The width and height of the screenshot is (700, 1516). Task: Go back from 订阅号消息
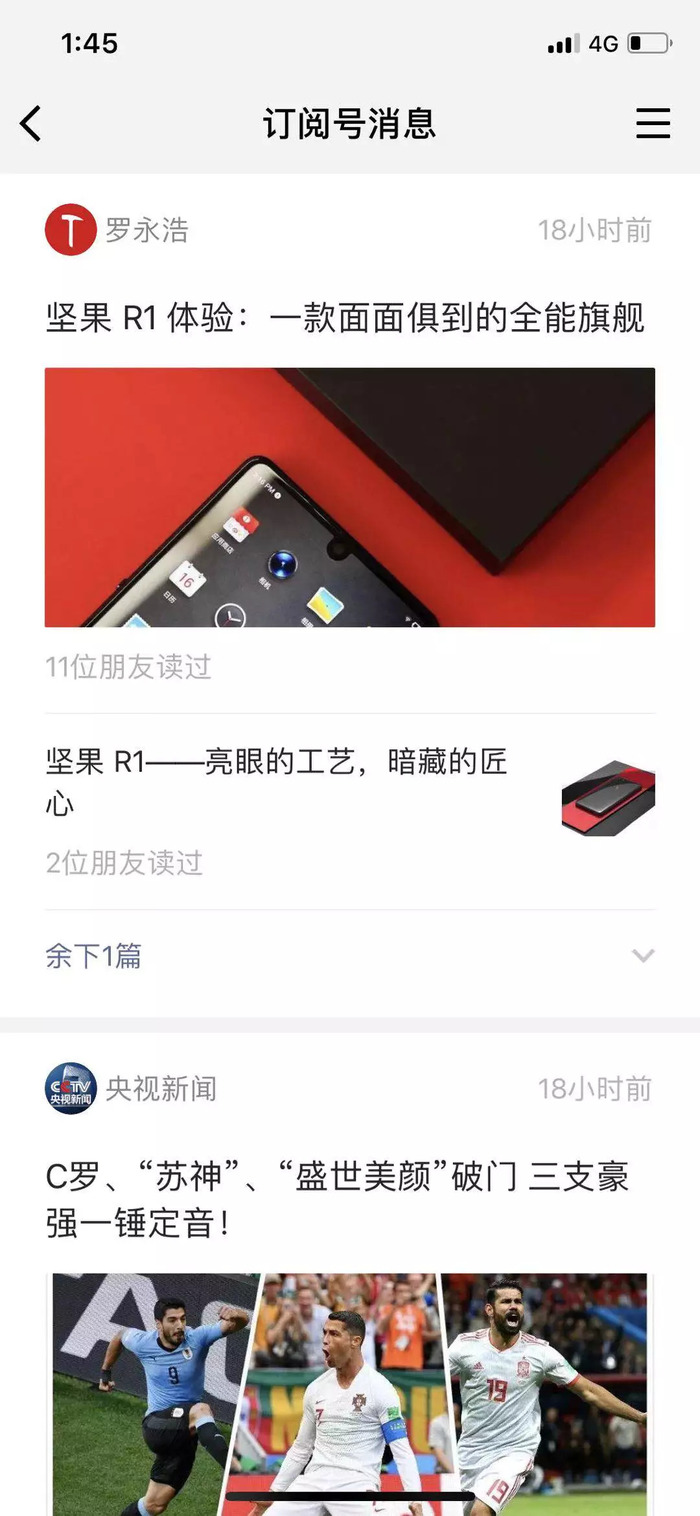coord(31,124)
